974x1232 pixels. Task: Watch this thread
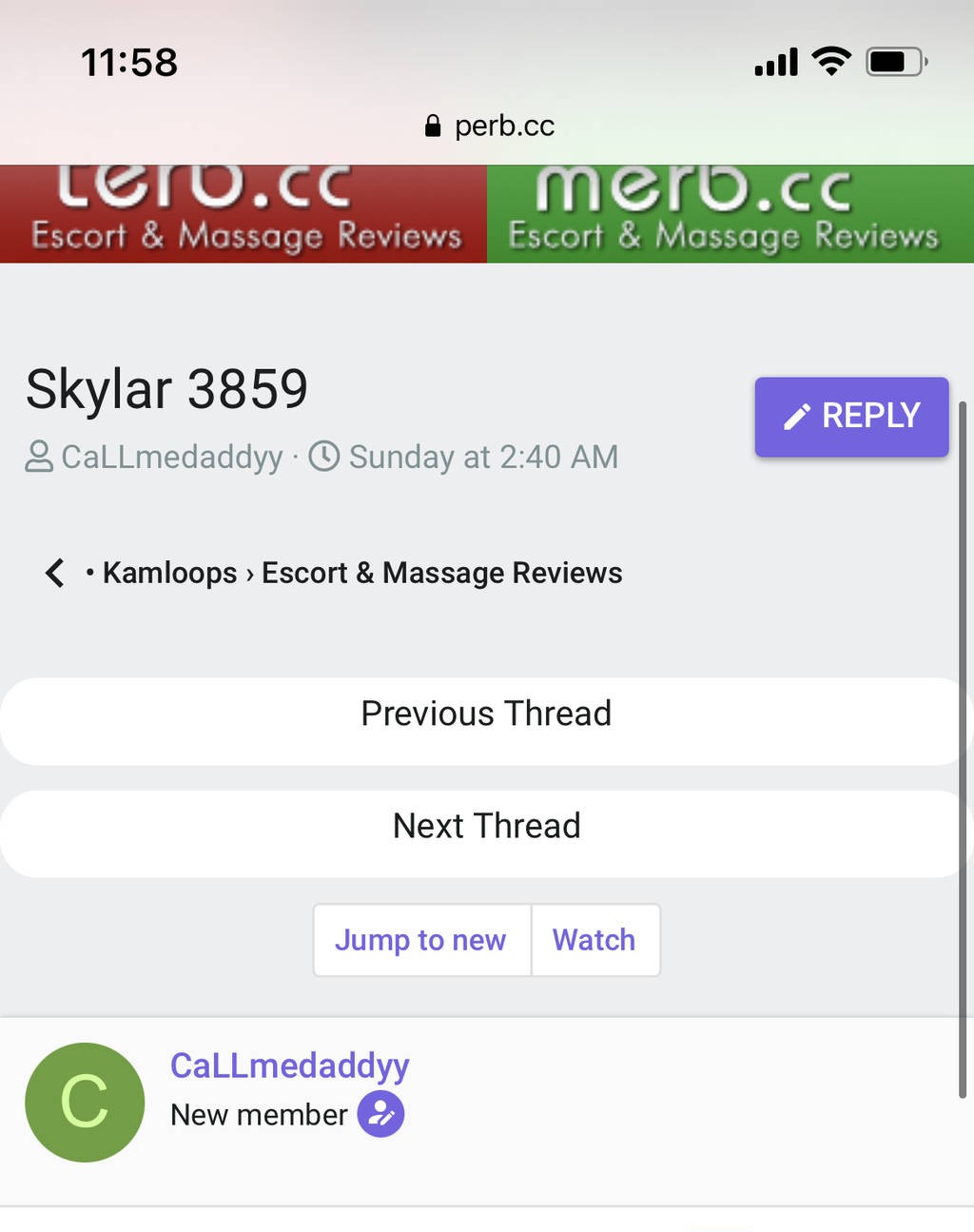click(x=594, y=940)
